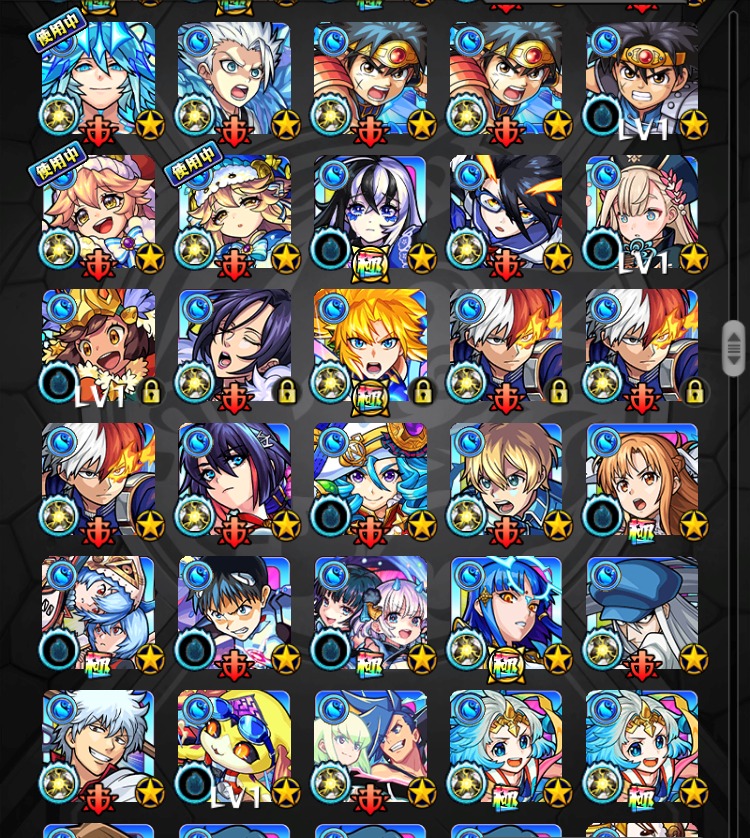Select the dark-haired boy with rainbow badge
This screenshot has width=750, height=838.
[234, 613]
